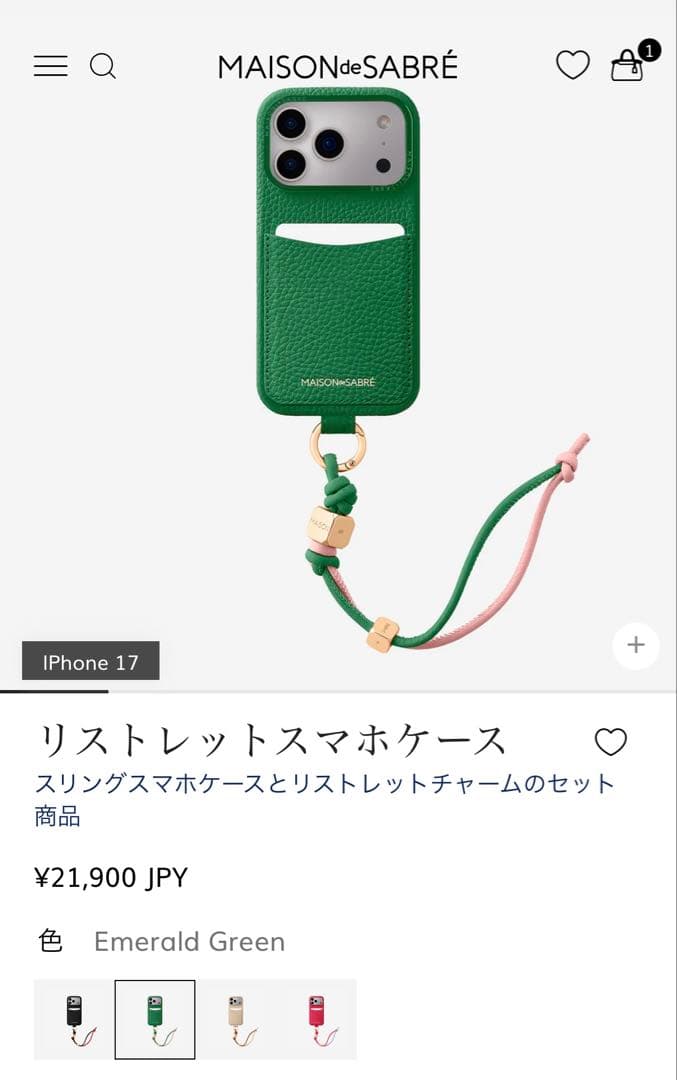Screen dimensions: 677x1080
Task: Zoom the product image with the plus button
Action: [636, 645]
